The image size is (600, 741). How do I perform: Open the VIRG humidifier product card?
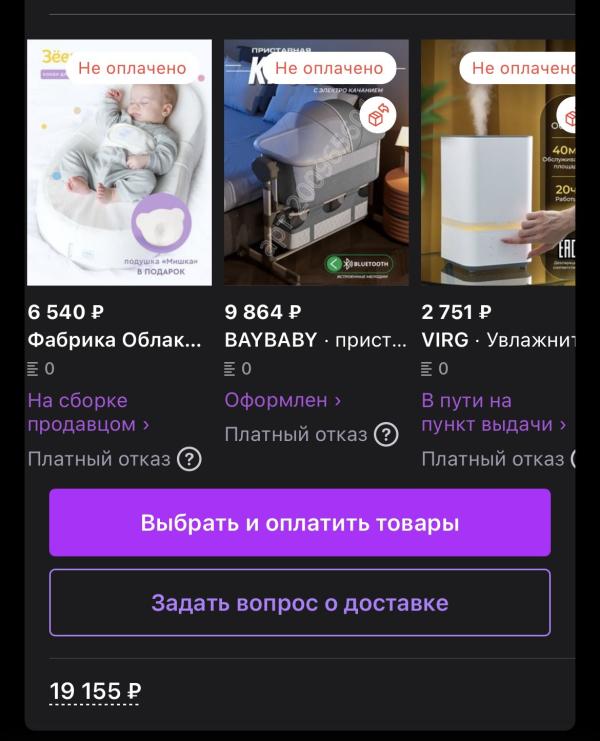pyautogui.click(x=498, y=163)
